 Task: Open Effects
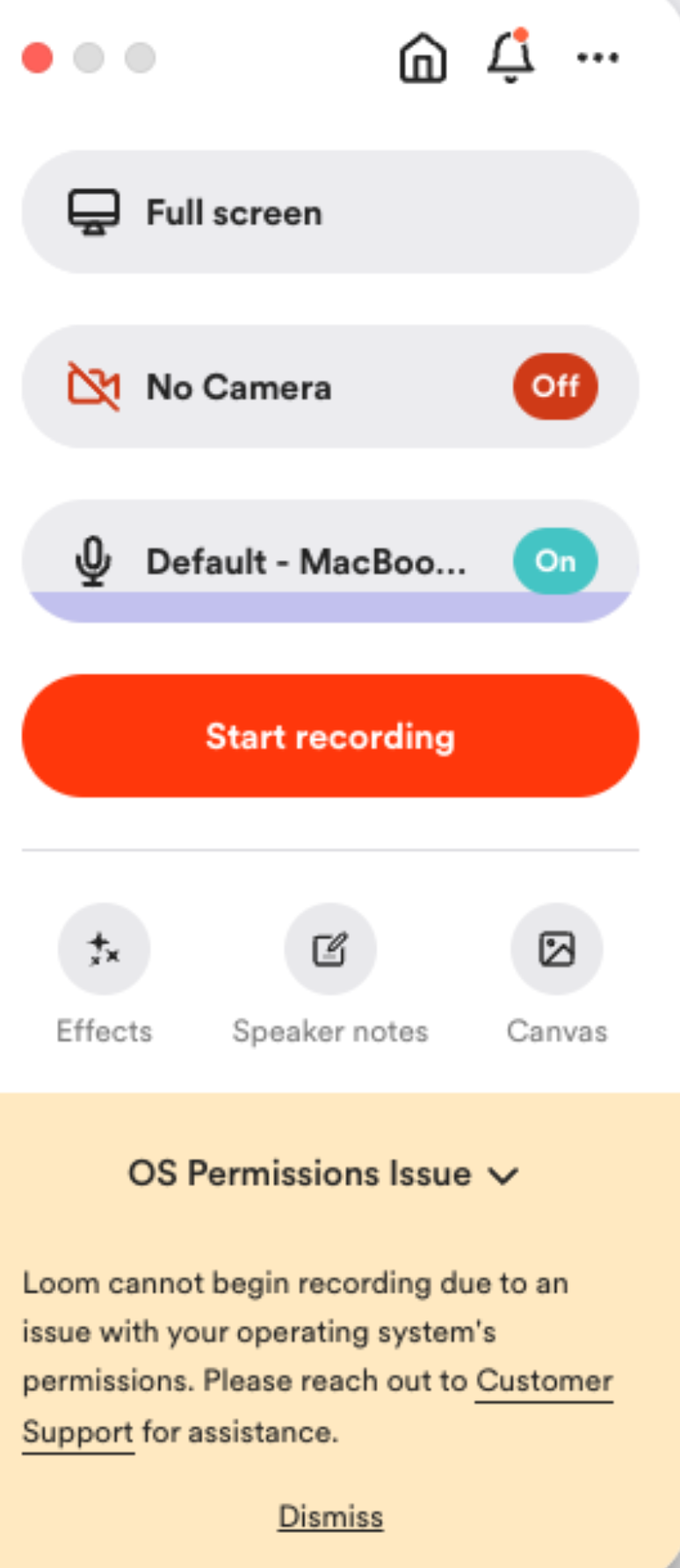tap(104, 949)
